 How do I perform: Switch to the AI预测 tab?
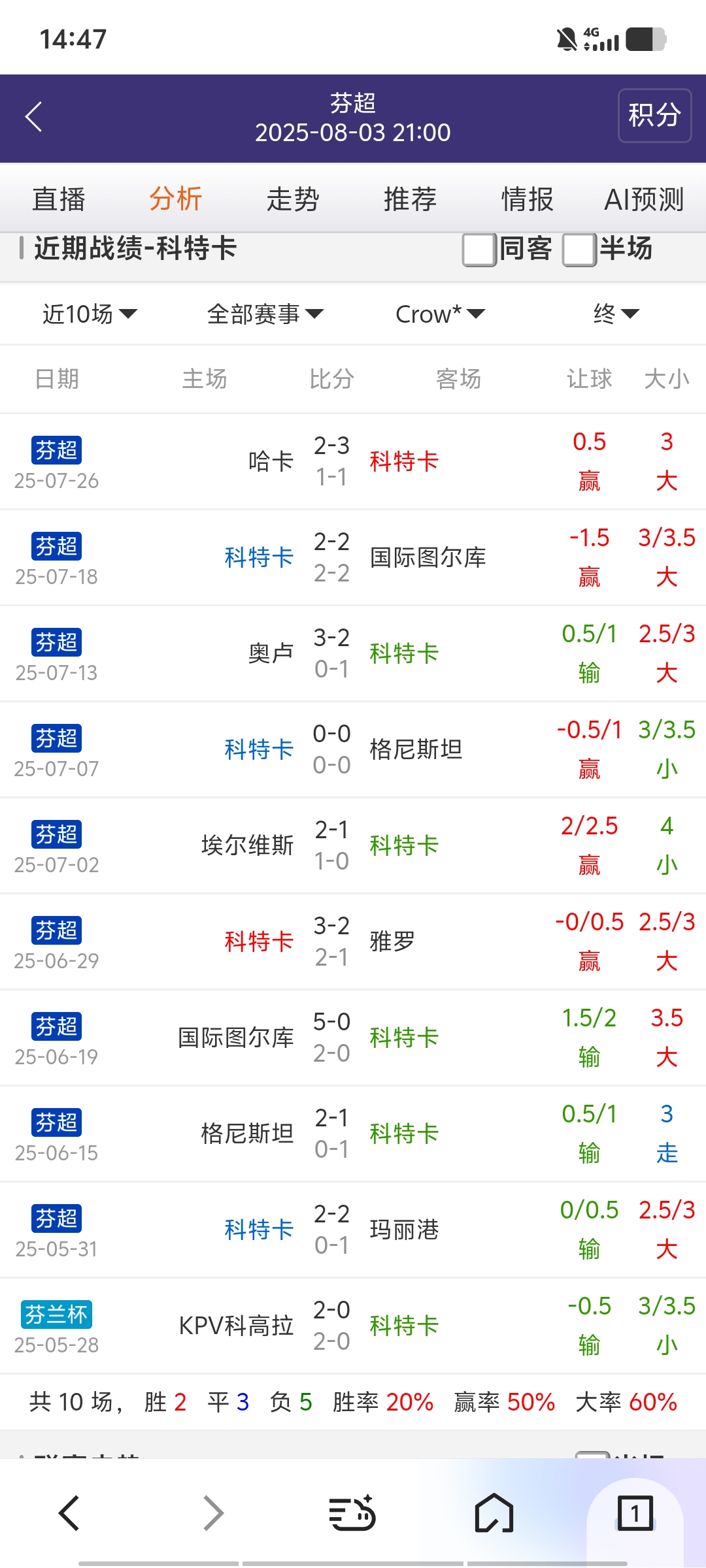pyautogui.click(x=644, y=199)
